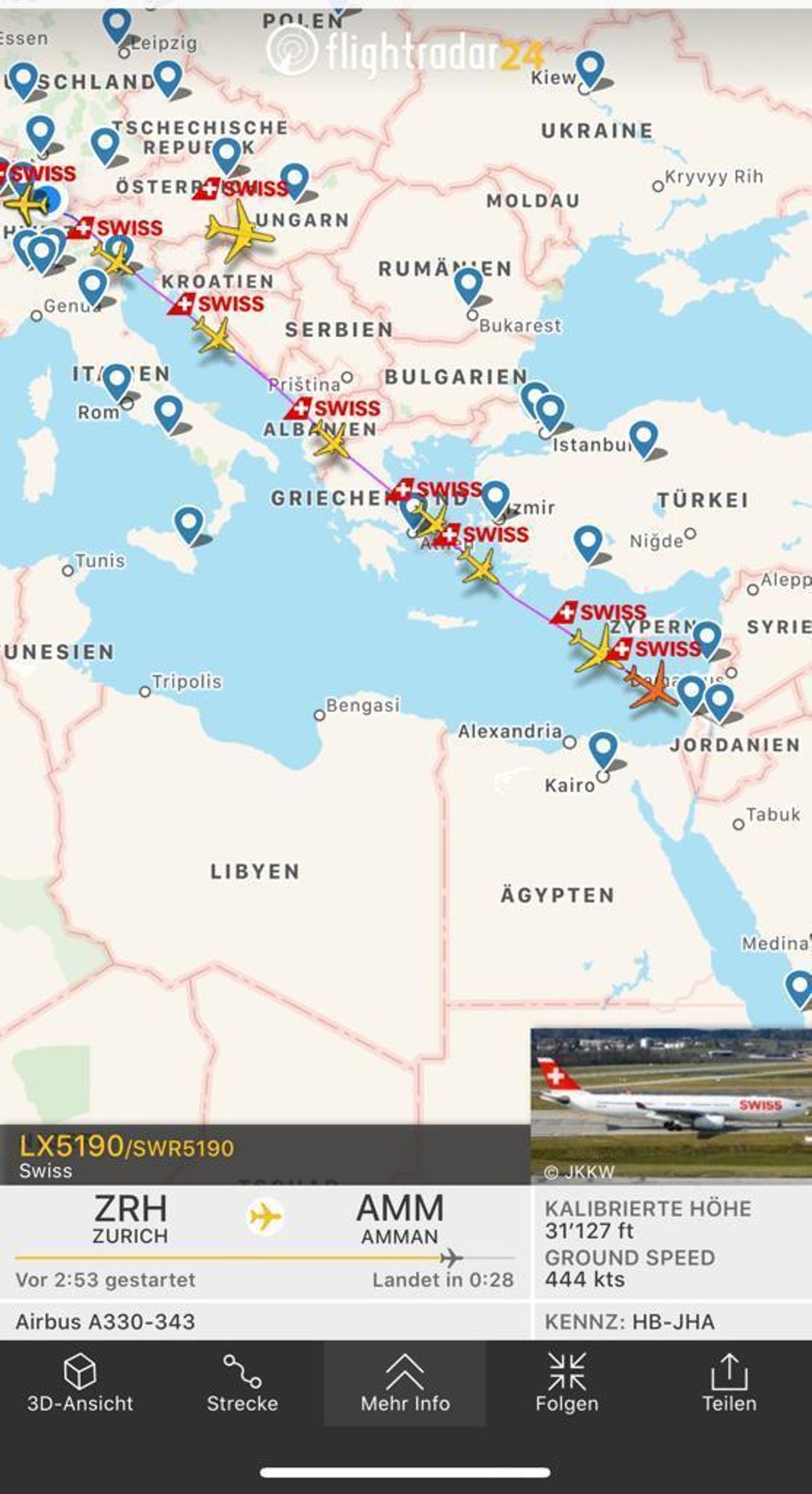Tap the airport pin by Leipzig
The image size is (812, 1494).
point(117,25)
